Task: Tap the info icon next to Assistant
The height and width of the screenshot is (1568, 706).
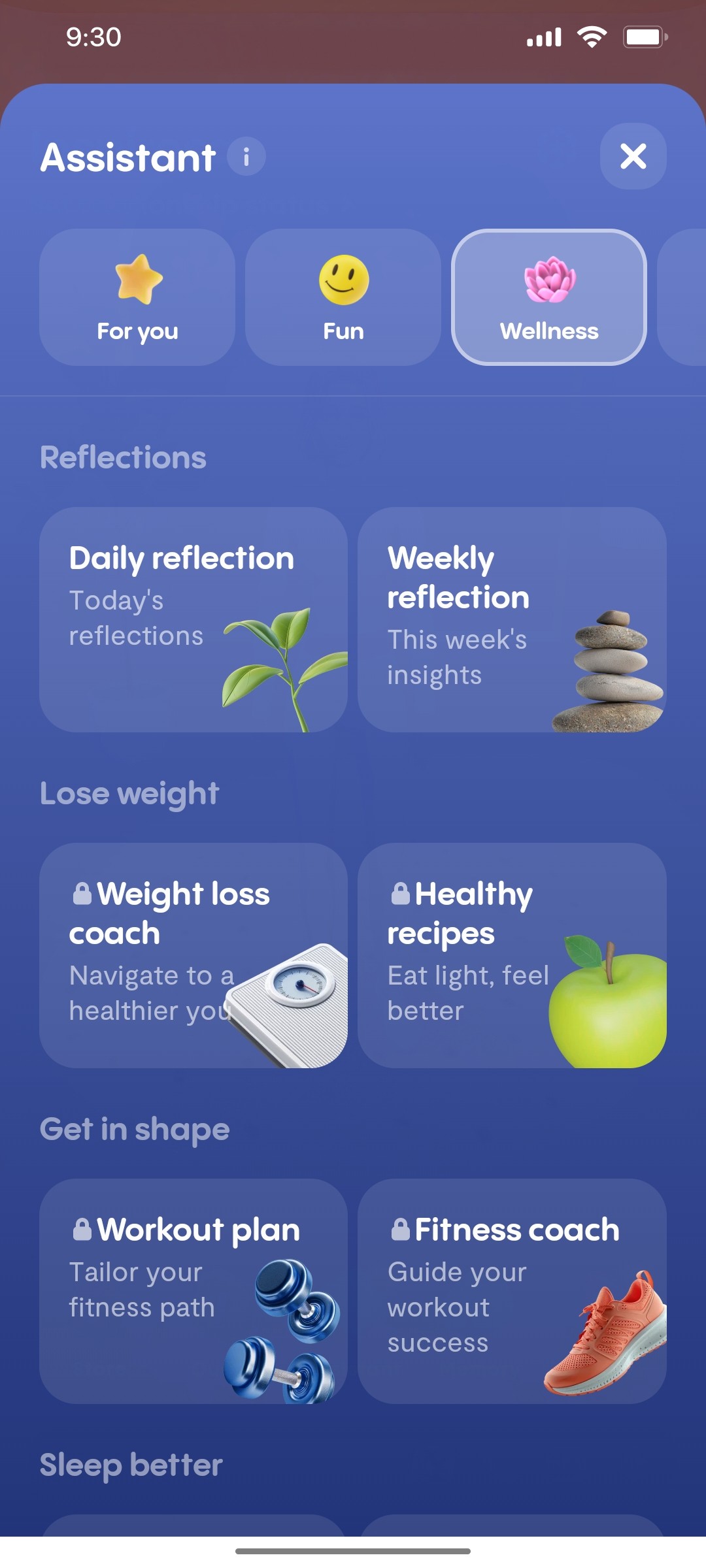Action: pos(246,157)
